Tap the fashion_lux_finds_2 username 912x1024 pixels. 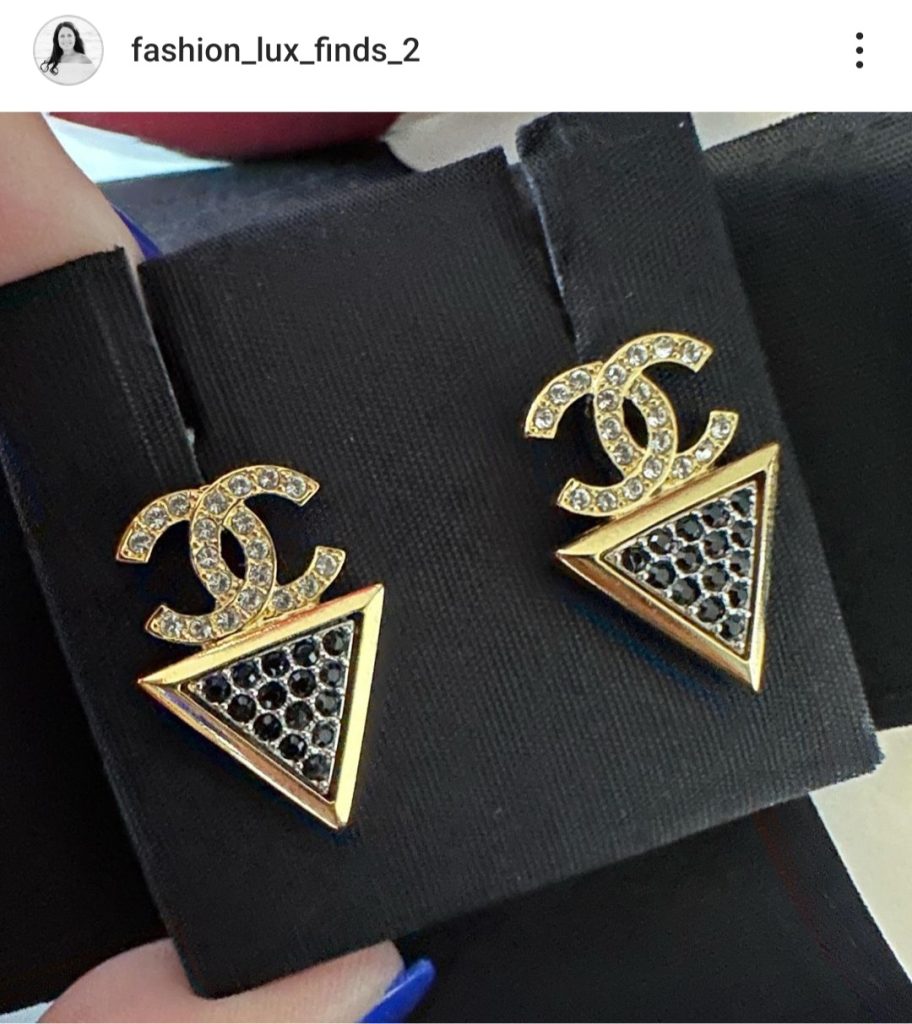(x=275, y=51)
